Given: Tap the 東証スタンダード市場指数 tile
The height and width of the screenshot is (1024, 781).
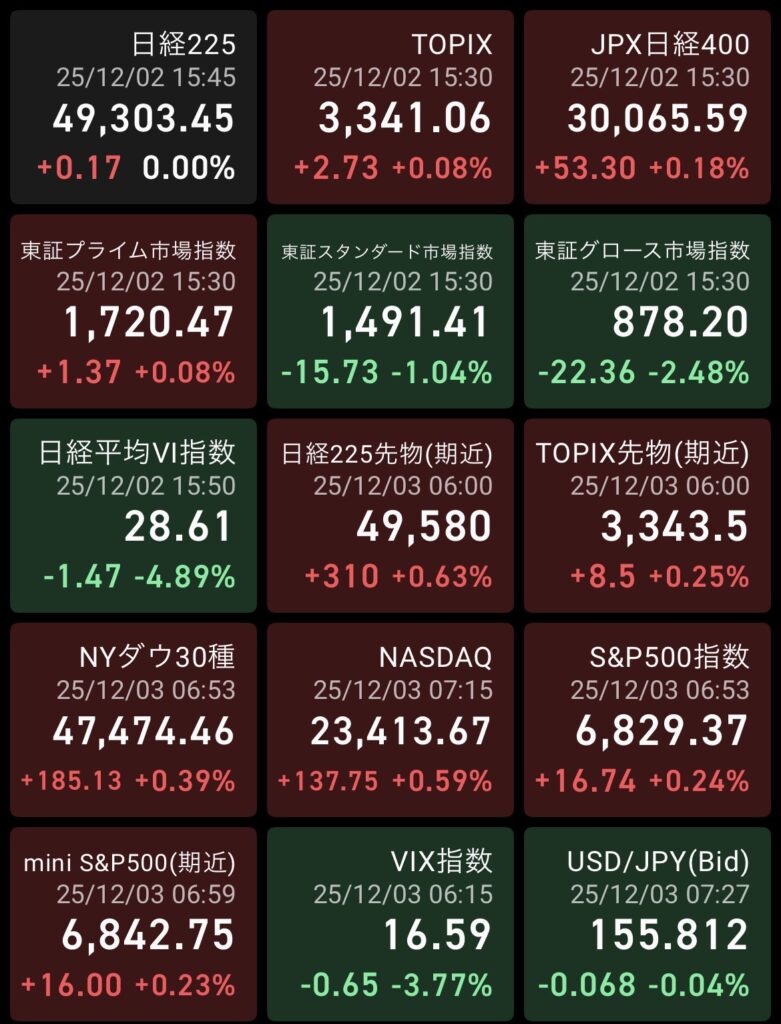Looking at the screenshot, I should pyautogui.click(x=390, y=311).
